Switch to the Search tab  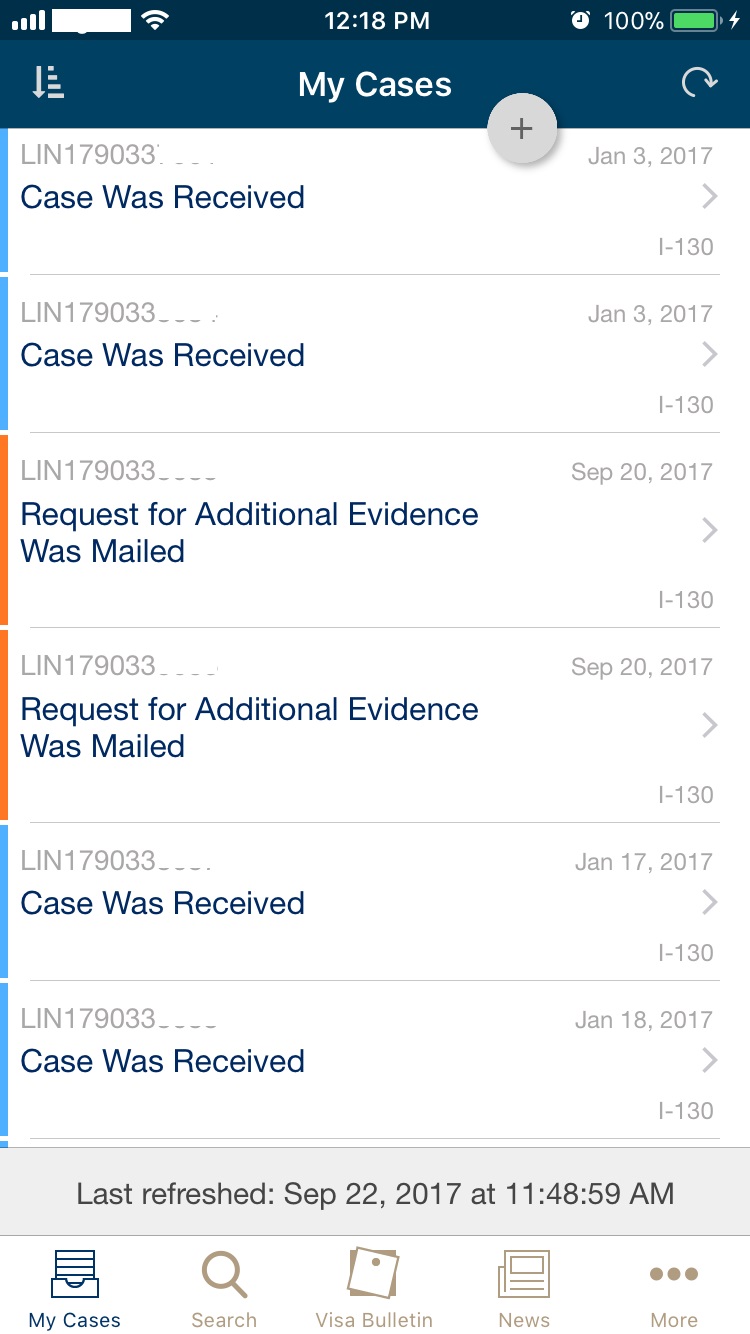click(x=224, y=1288)
